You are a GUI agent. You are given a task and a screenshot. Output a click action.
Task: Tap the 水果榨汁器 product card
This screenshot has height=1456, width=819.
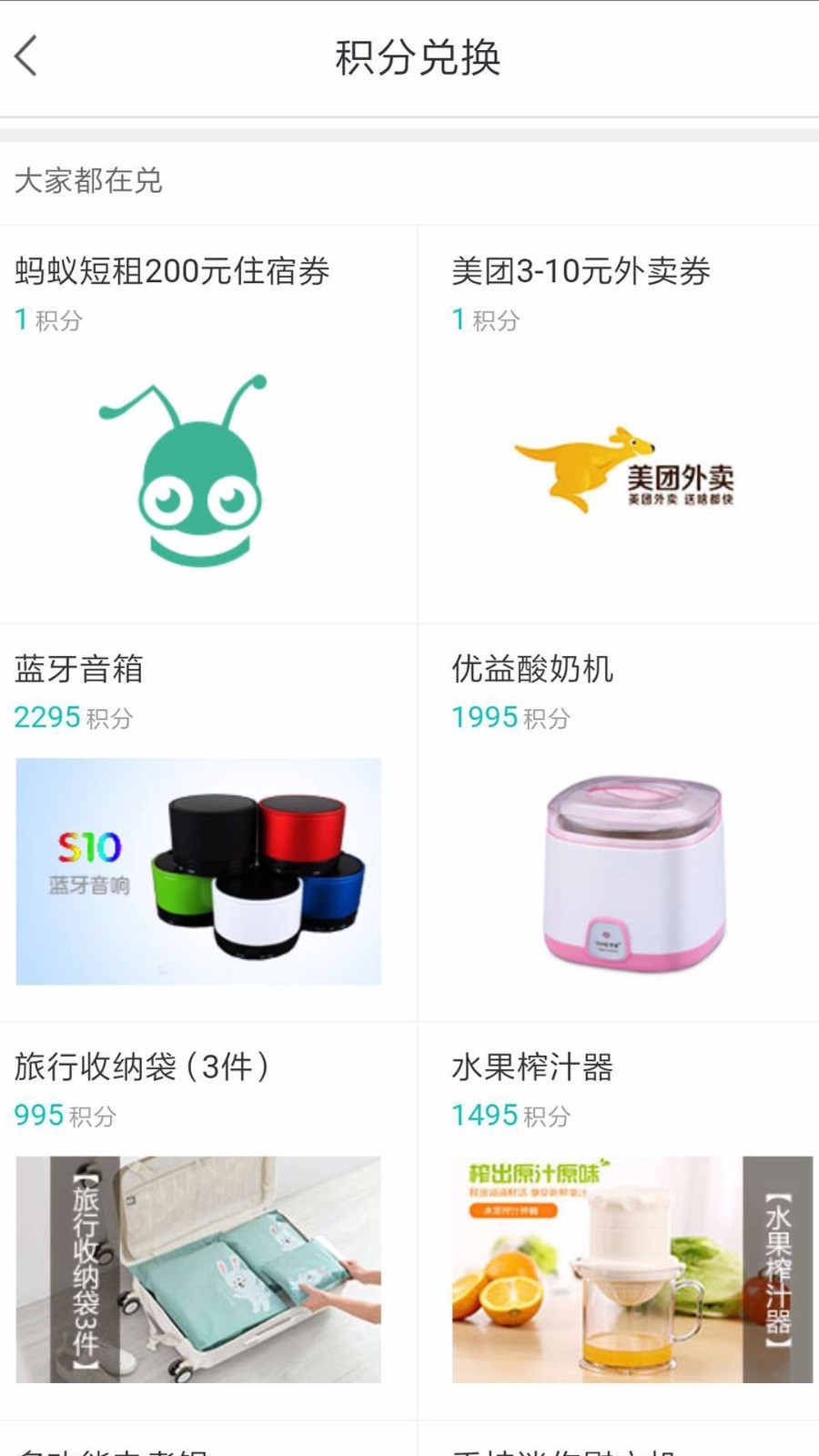click(x=619, y=1219)
